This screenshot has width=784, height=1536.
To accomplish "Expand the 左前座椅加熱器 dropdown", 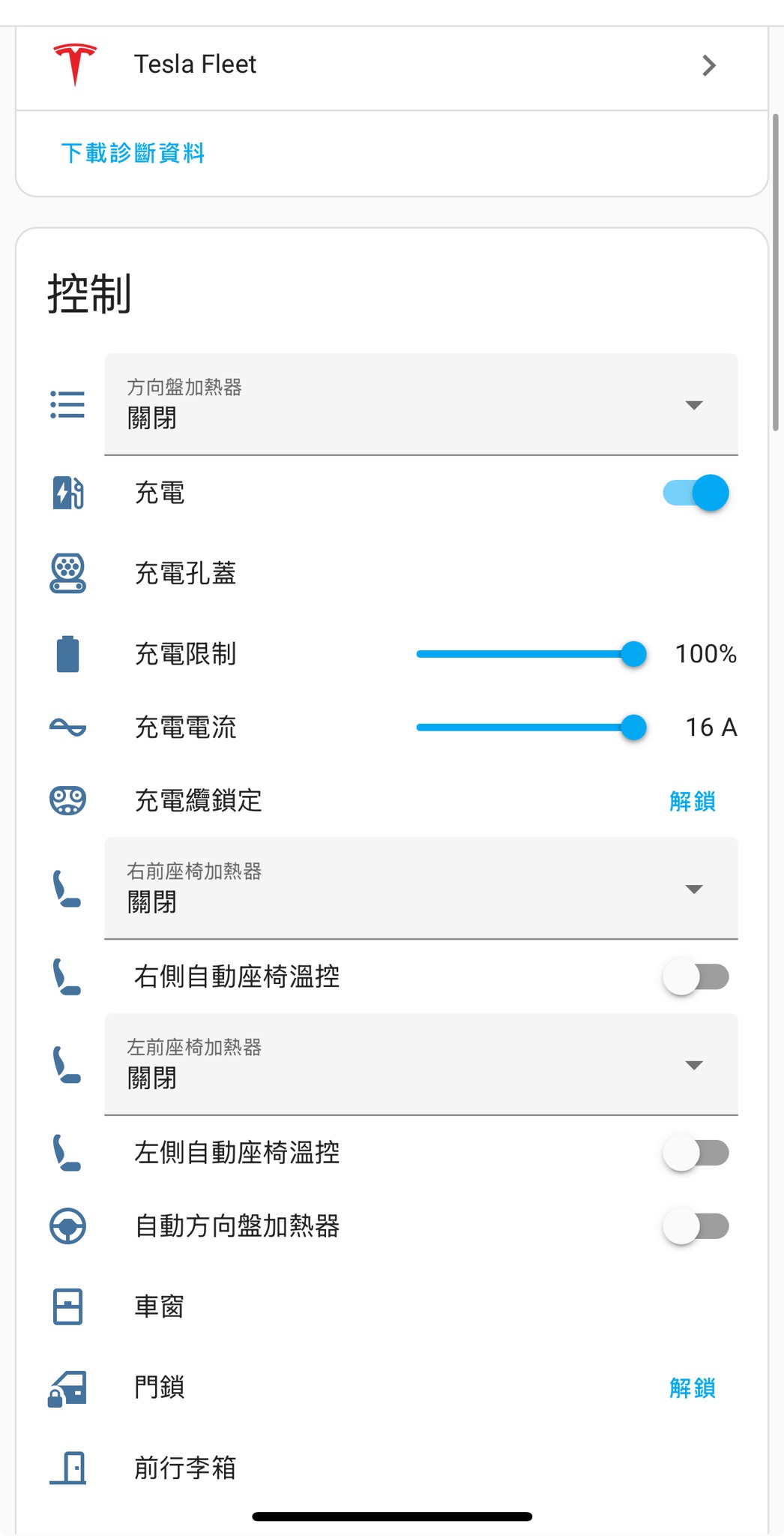I will click(x=420, y=1066).
